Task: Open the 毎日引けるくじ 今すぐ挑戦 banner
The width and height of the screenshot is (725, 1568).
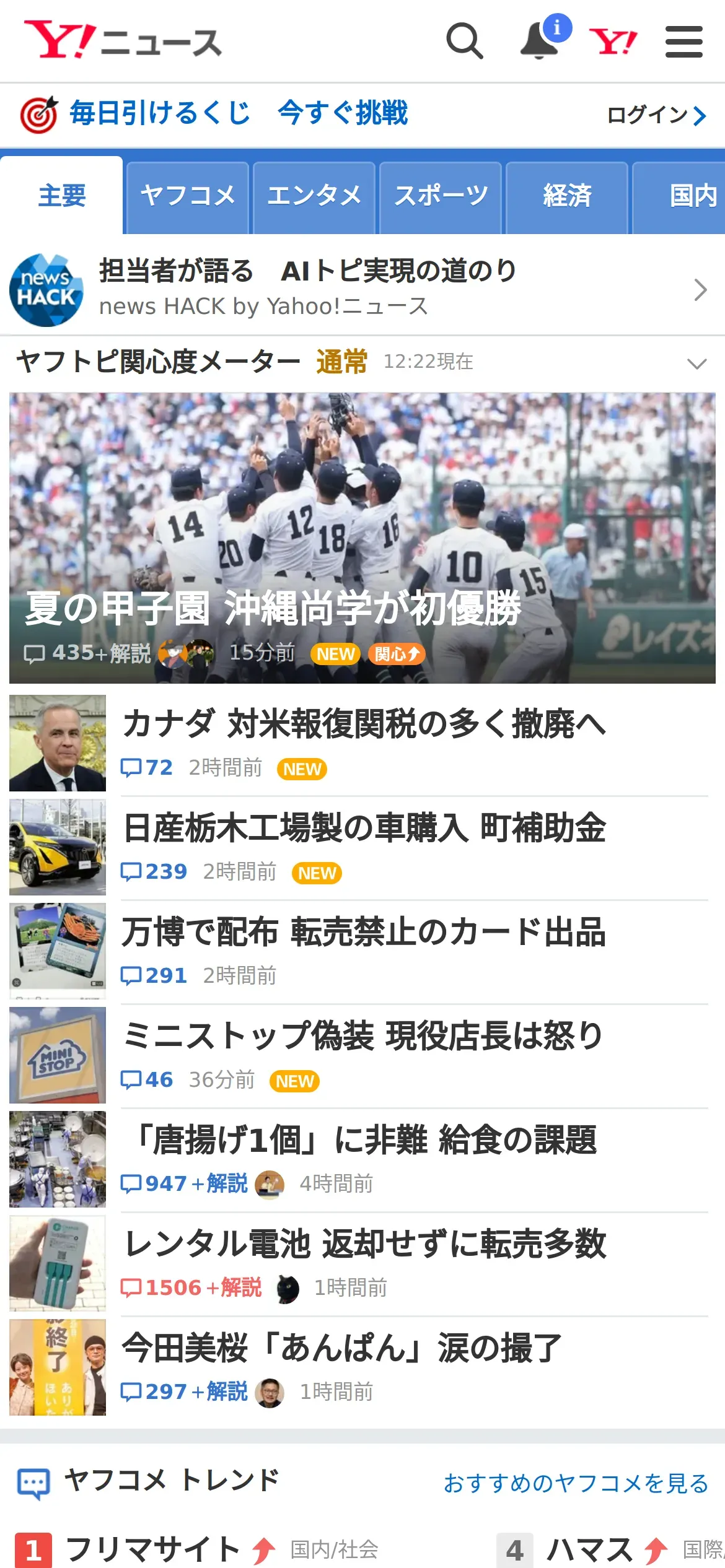Action: click(238, 114)
